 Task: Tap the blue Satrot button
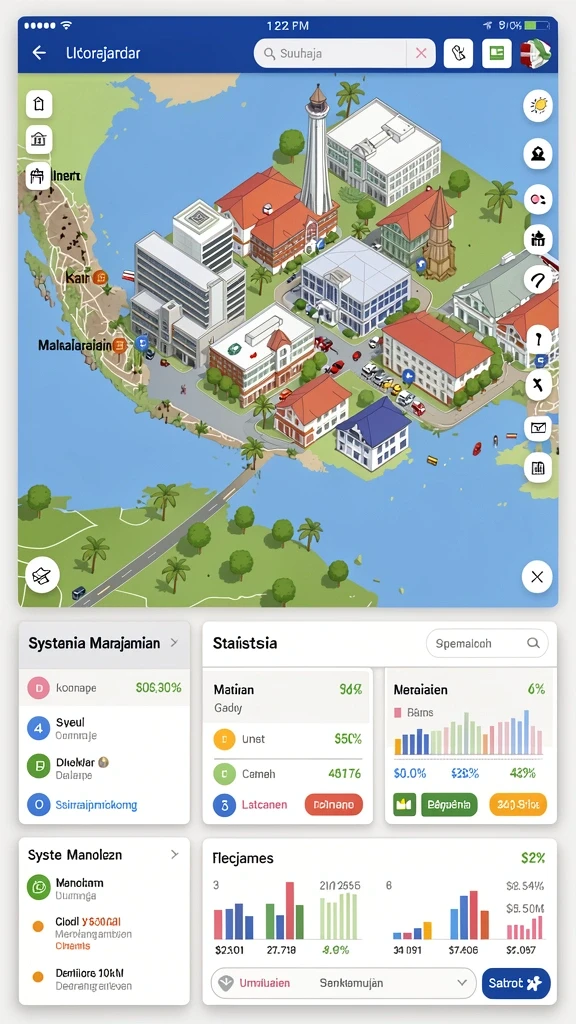[516, 983]
